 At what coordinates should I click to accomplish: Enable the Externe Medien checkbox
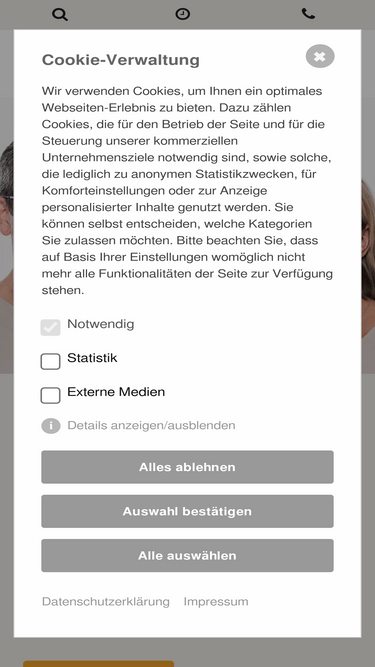(51, 395)
